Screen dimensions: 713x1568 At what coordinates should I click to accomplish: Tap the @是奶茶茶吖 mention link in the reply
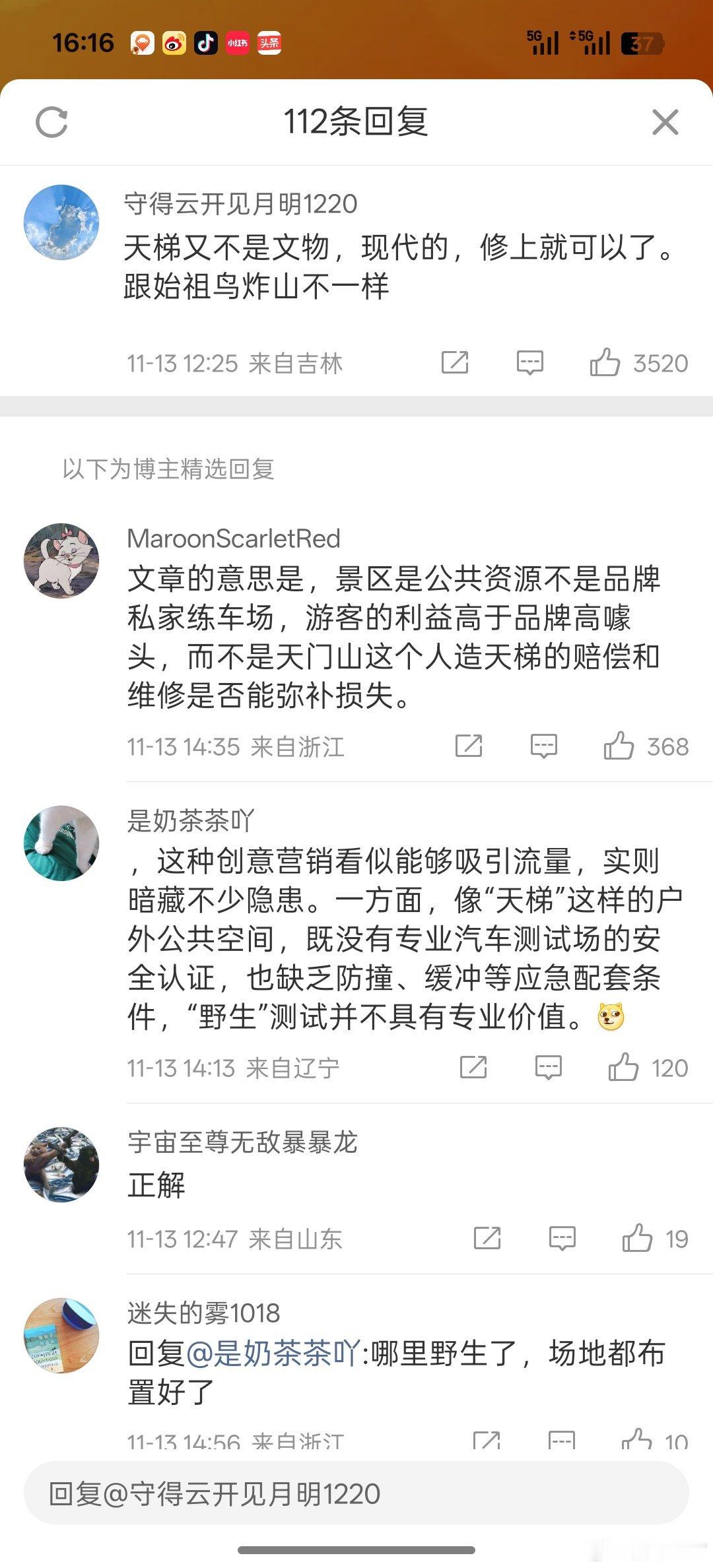pos(277,1354)
